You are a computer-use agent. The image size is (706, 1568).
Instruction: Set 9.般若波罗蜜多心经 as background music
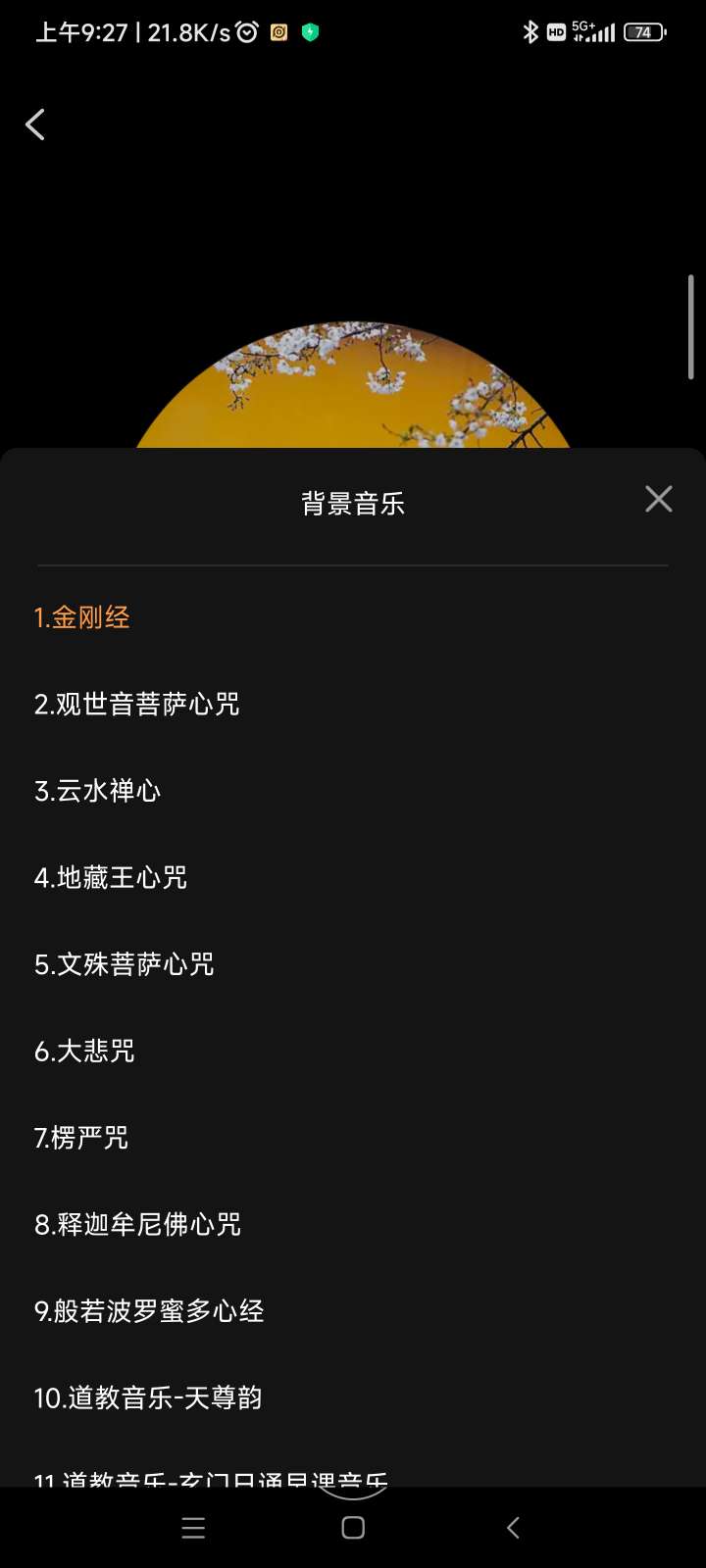(150, 1311)
